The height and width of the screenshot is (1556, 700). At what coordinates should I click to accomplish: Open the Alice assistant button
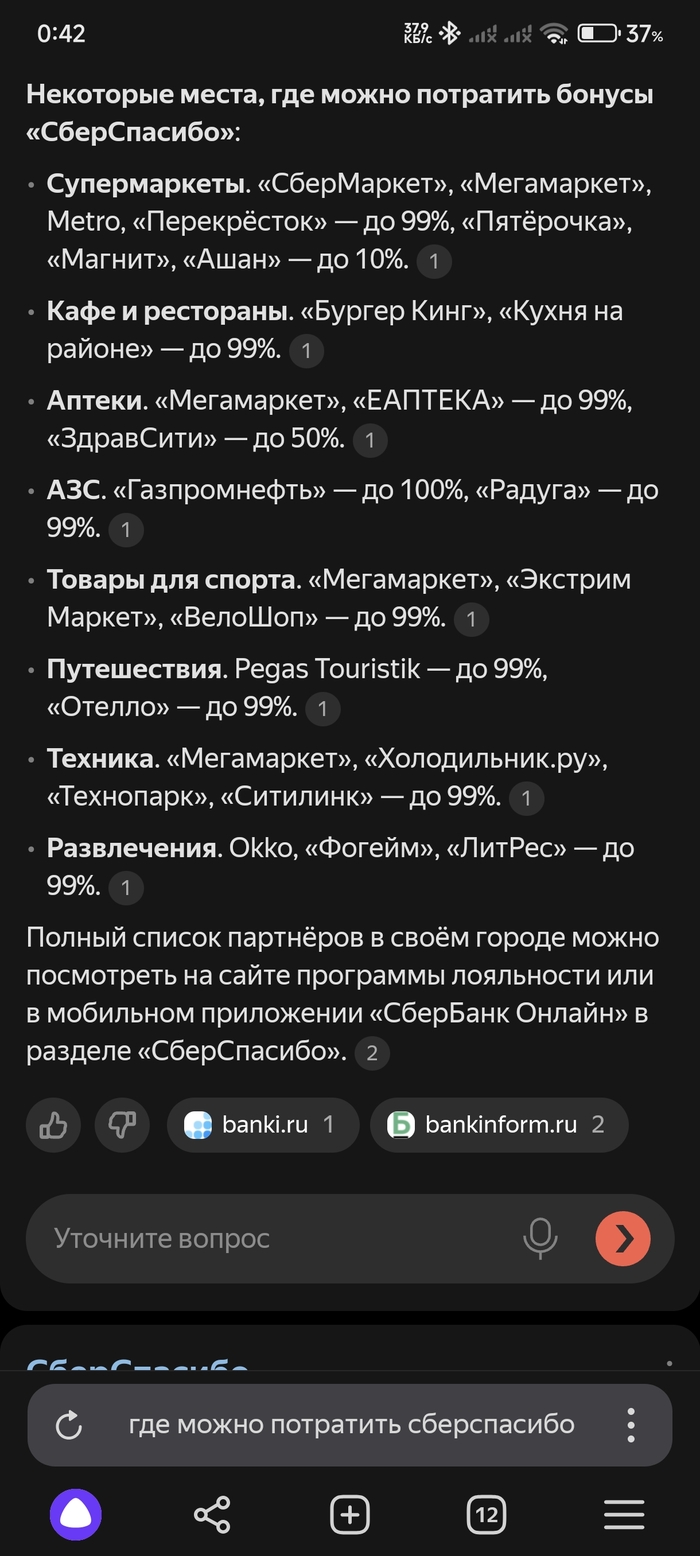pyautogui.click(x=76, y=1514)
